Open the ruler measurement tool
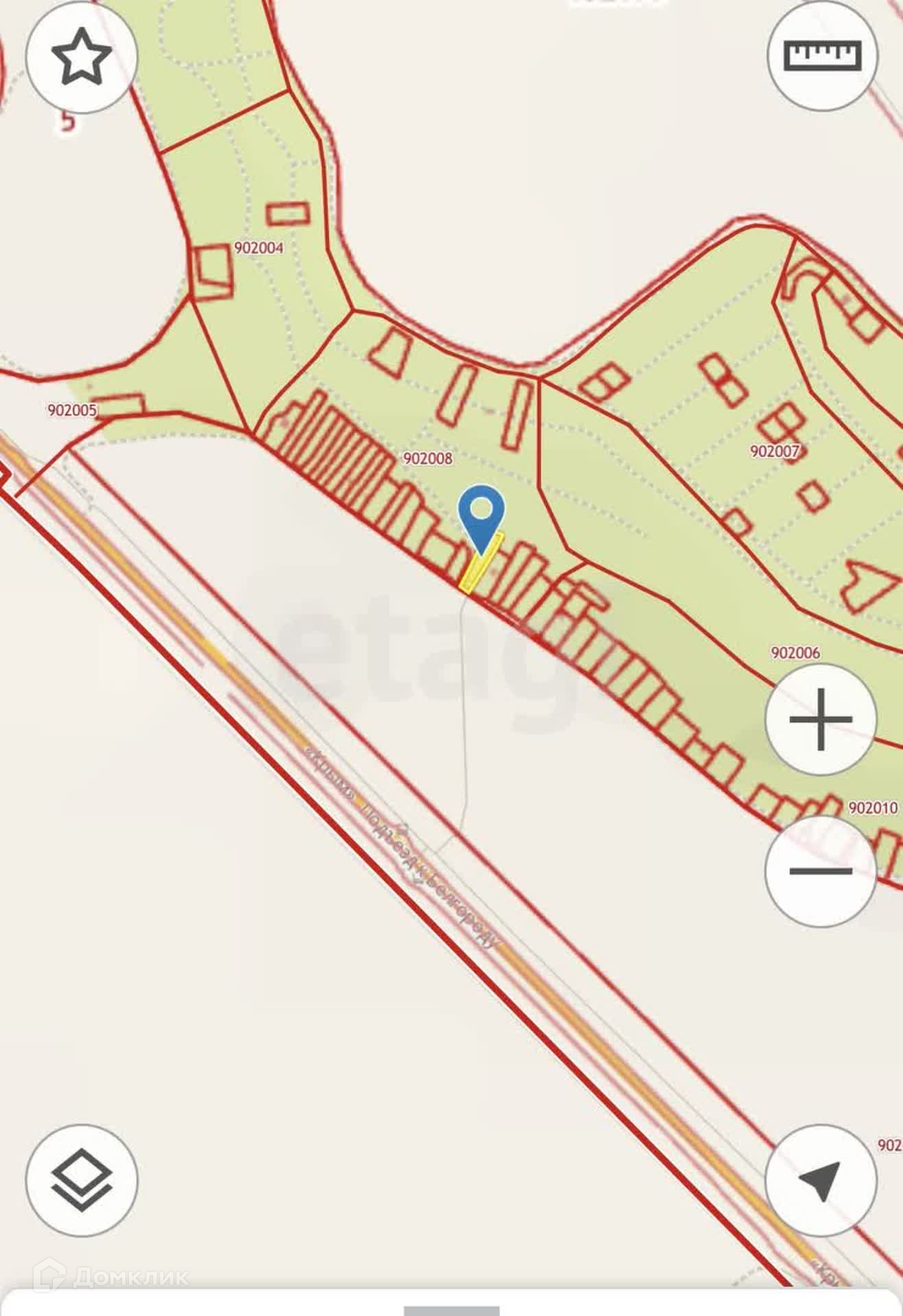 click(822, 56)
